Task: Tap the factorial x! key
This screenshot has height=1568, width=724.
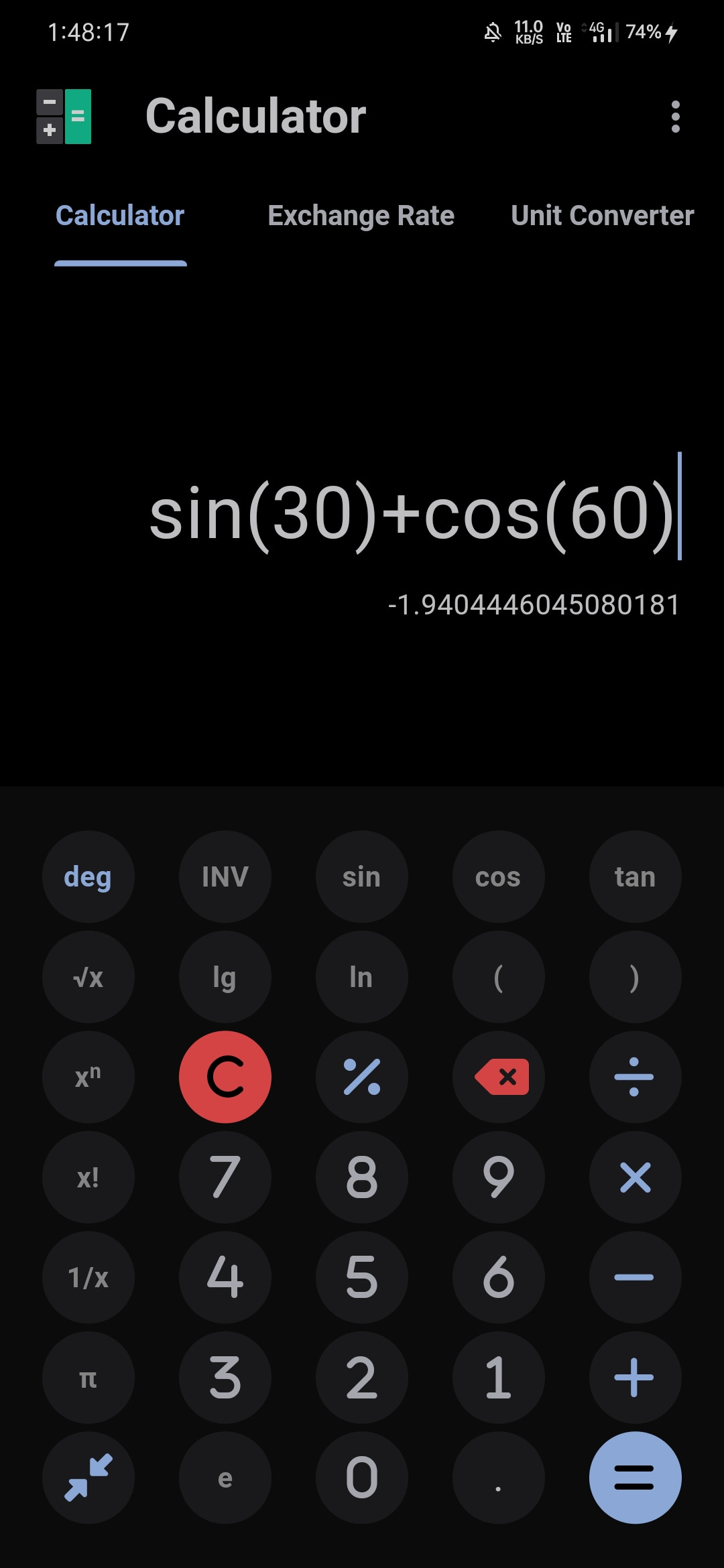Action: (x=88, y=1177)
